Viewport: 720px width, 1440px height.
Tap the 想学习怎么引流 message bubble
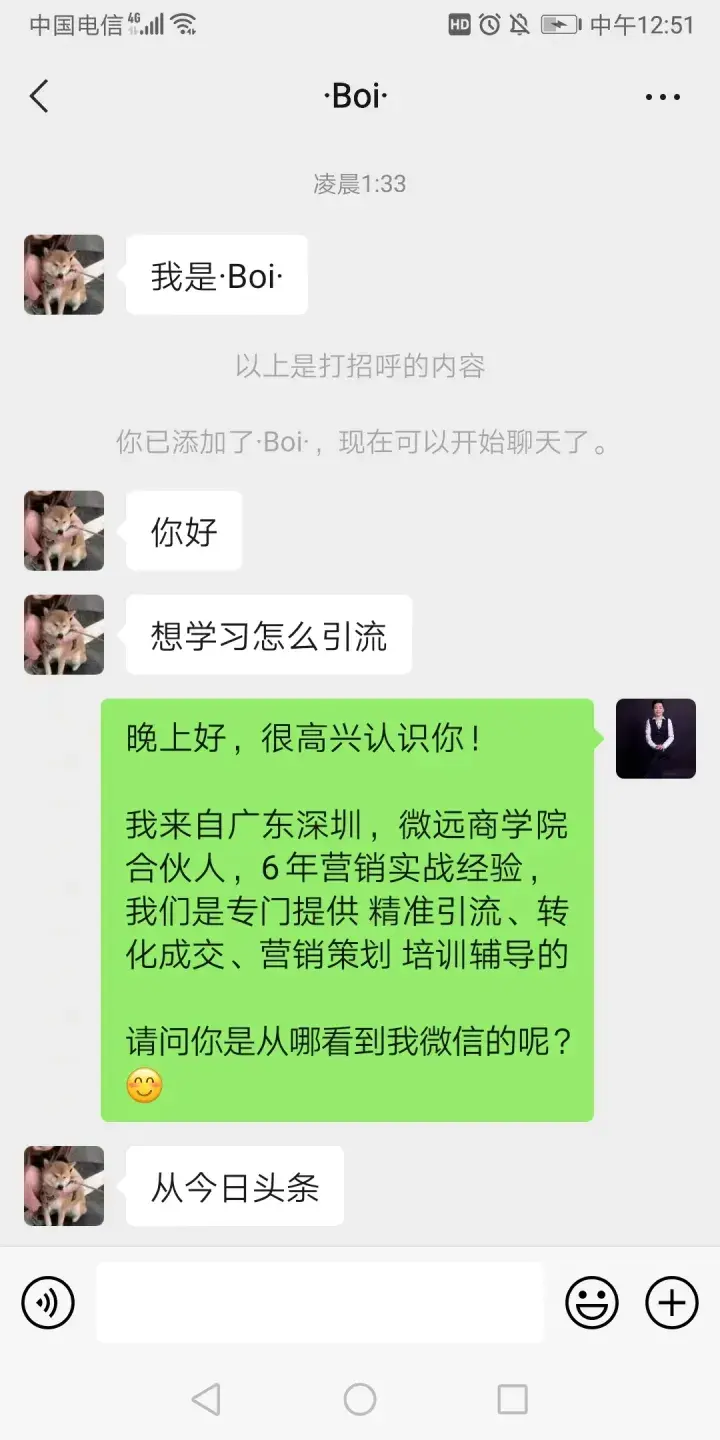(268, 634)
